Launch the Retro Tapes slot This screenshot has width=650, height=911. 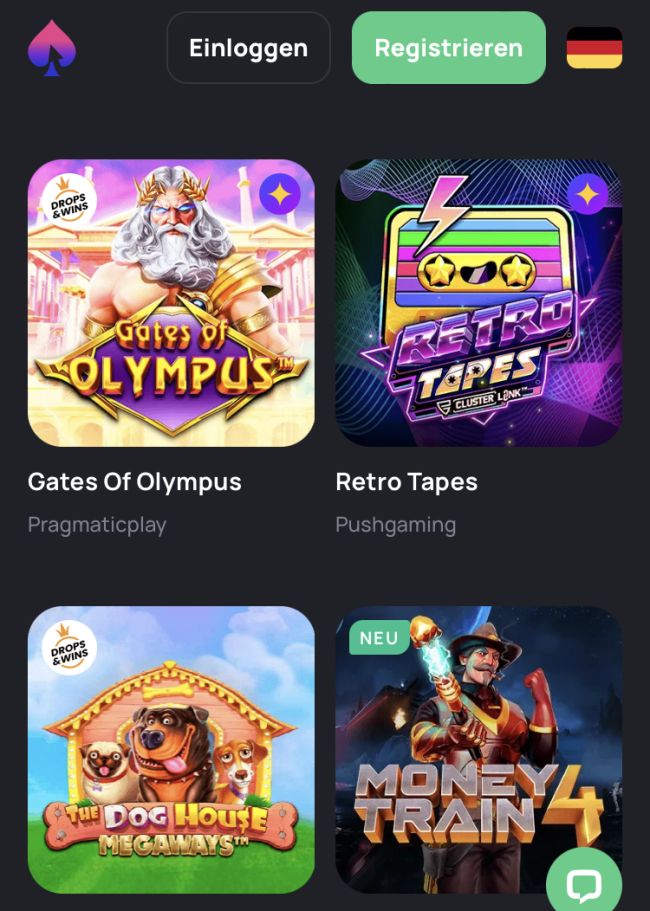pos(478,302)
